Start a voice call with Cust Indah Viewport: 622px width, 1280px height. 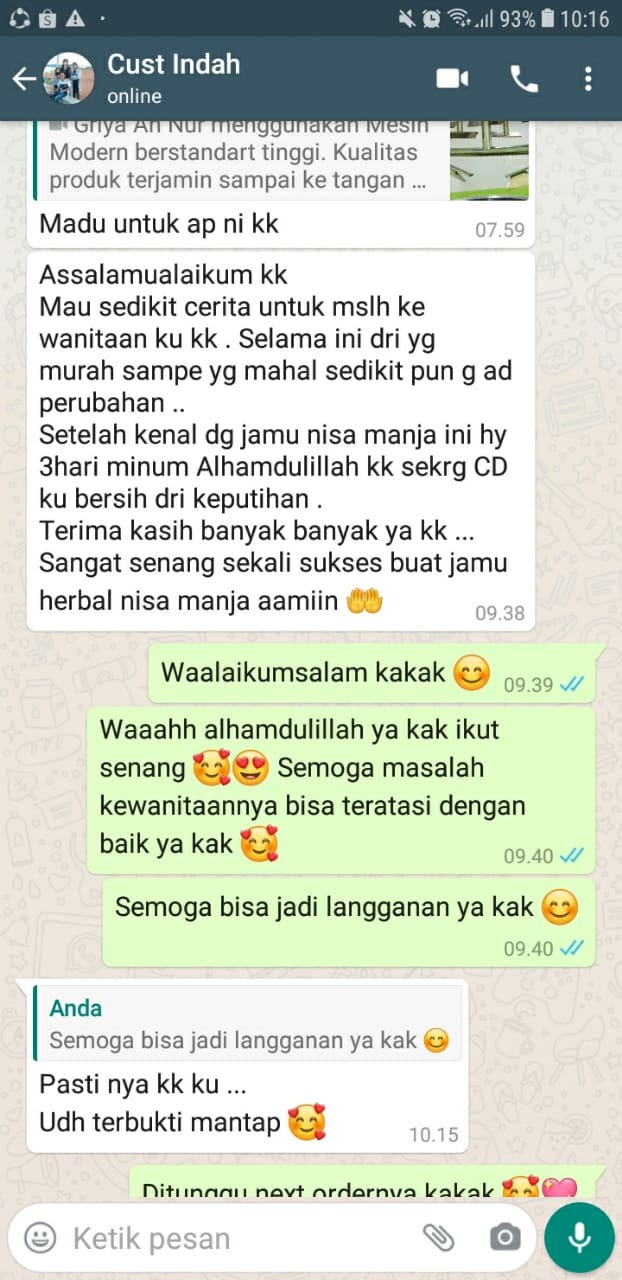(524, 79)
